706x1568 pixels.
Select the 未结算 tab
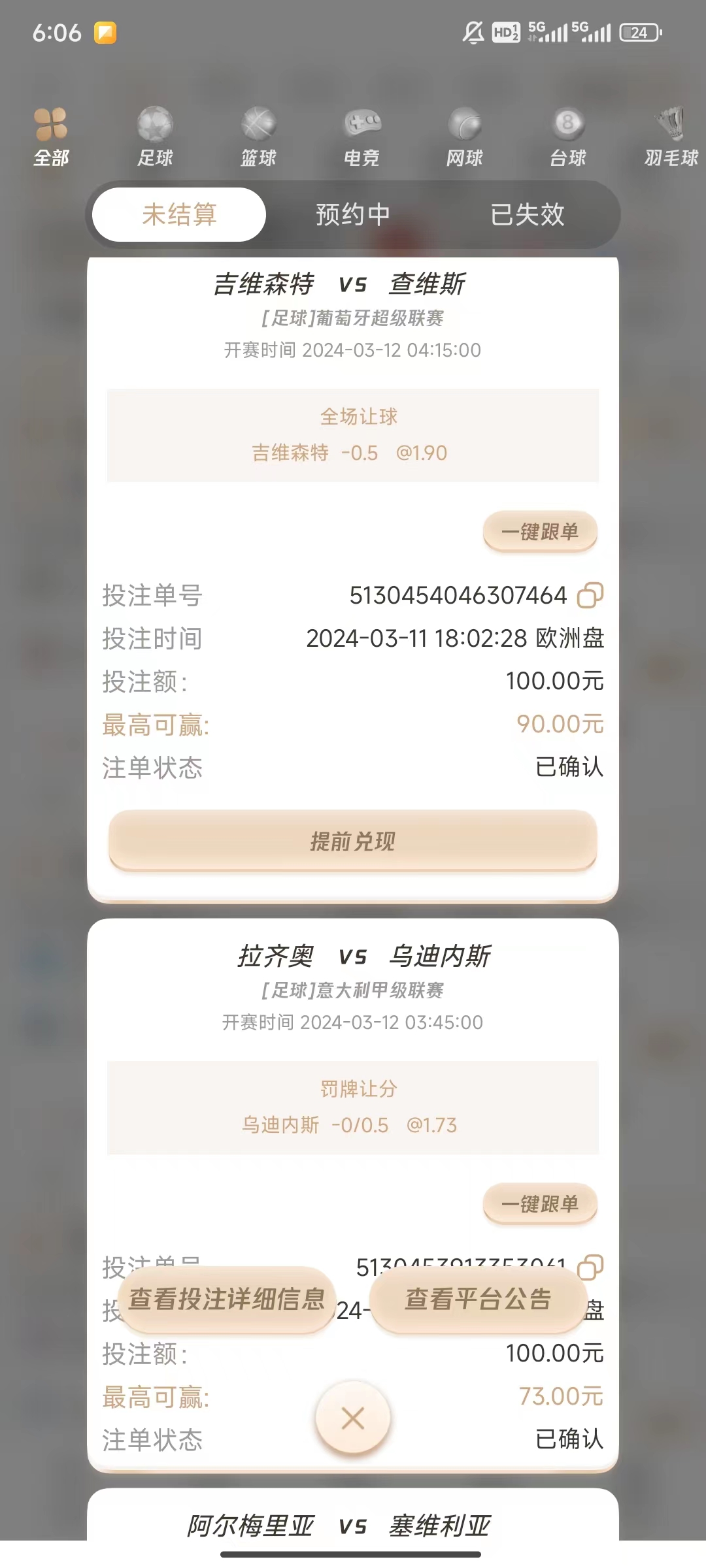pyautogui.click(x=179, y=214)
